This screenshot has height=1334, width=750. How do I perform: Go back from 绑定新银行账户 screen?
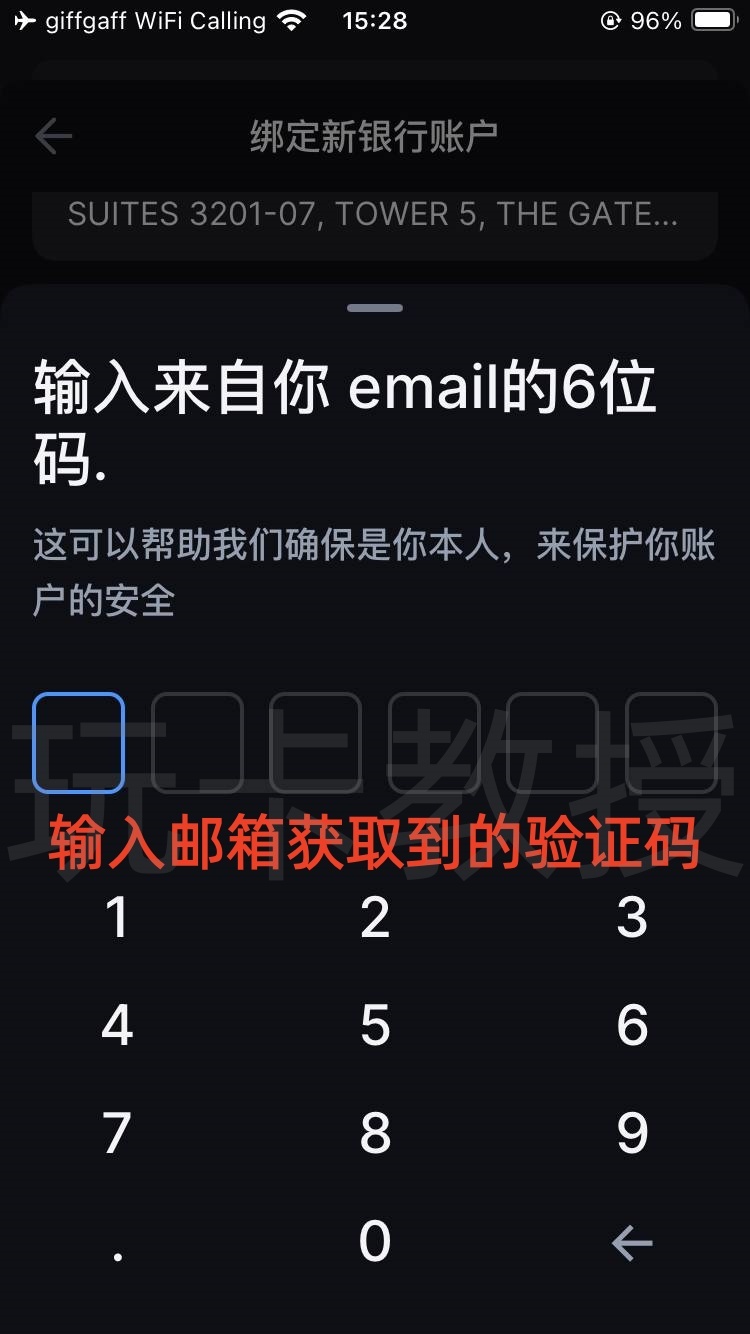53,137
